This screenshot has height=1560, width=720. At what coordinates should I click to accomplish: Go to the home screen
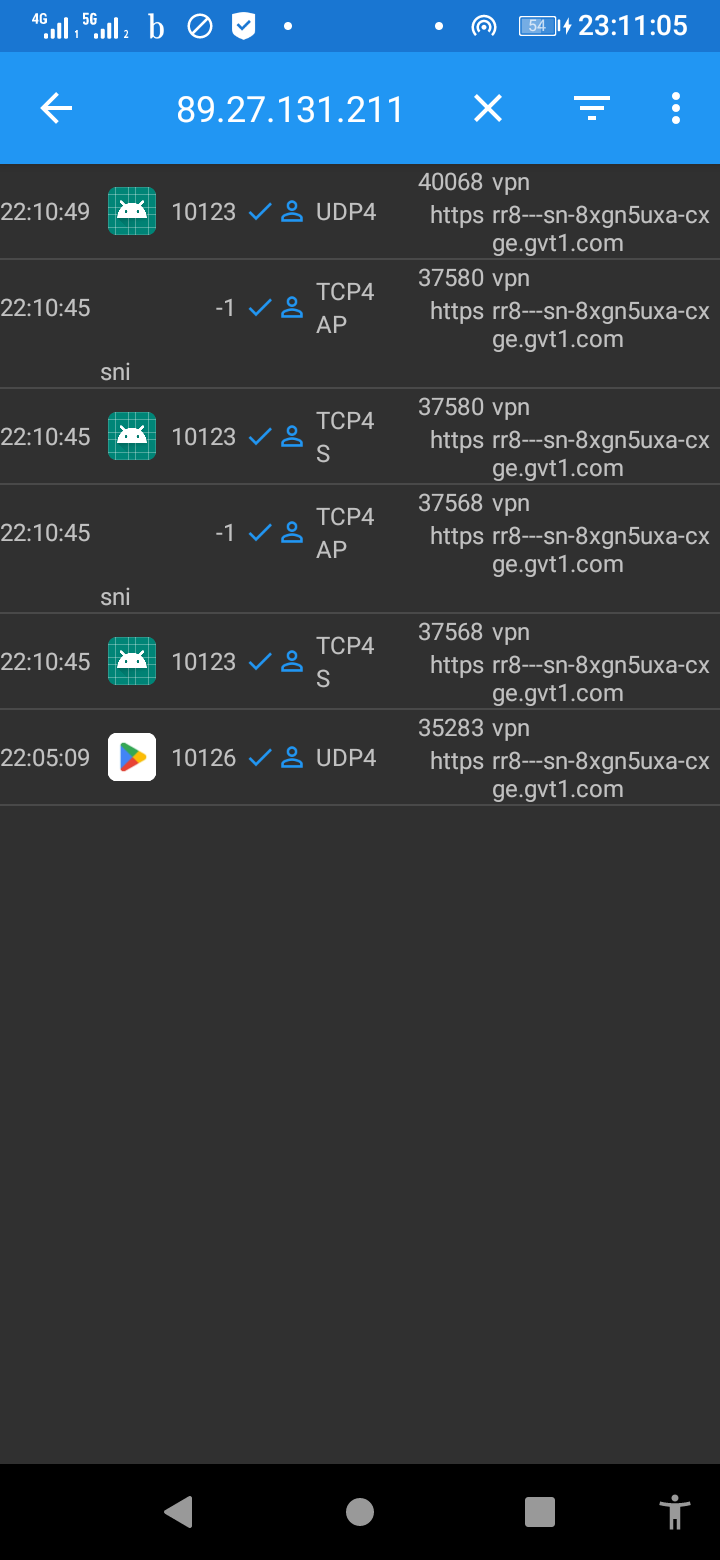tap(360, 1512)
